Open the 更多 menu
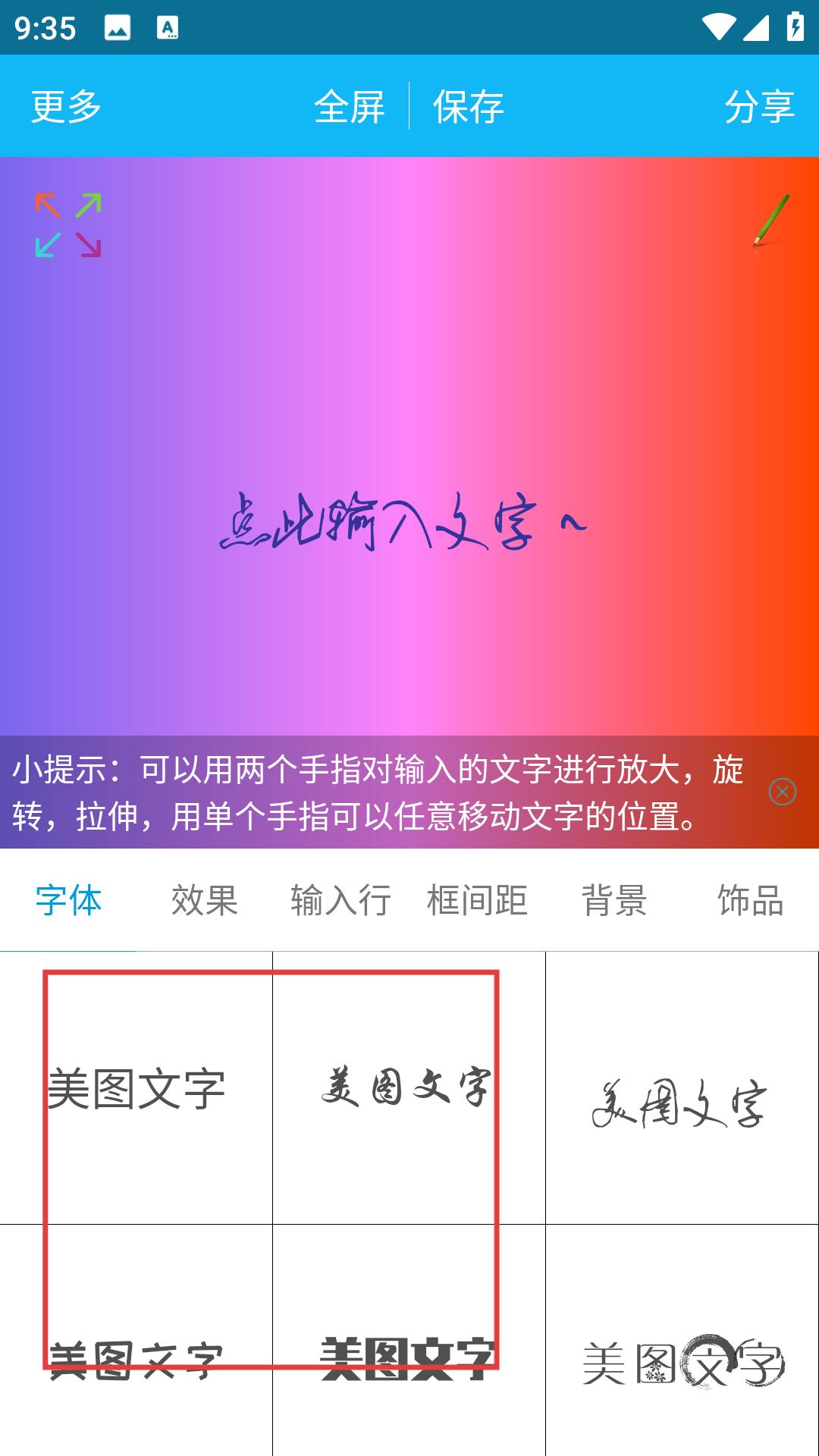 (x=66, y=106)
